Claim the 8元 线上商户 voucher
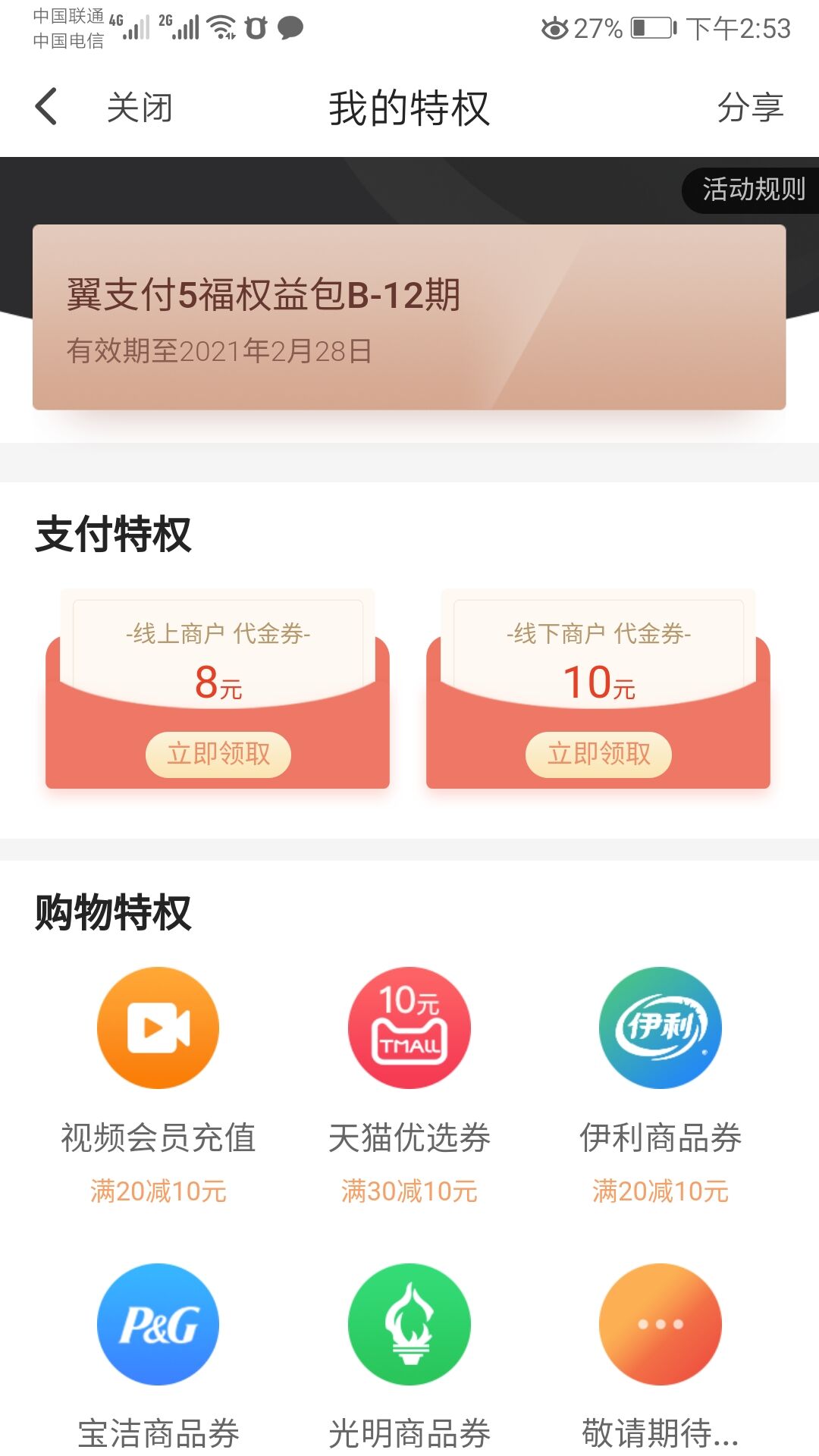Image resolution: width=819 pixels, height=1456 pixels. coord(218,754)
